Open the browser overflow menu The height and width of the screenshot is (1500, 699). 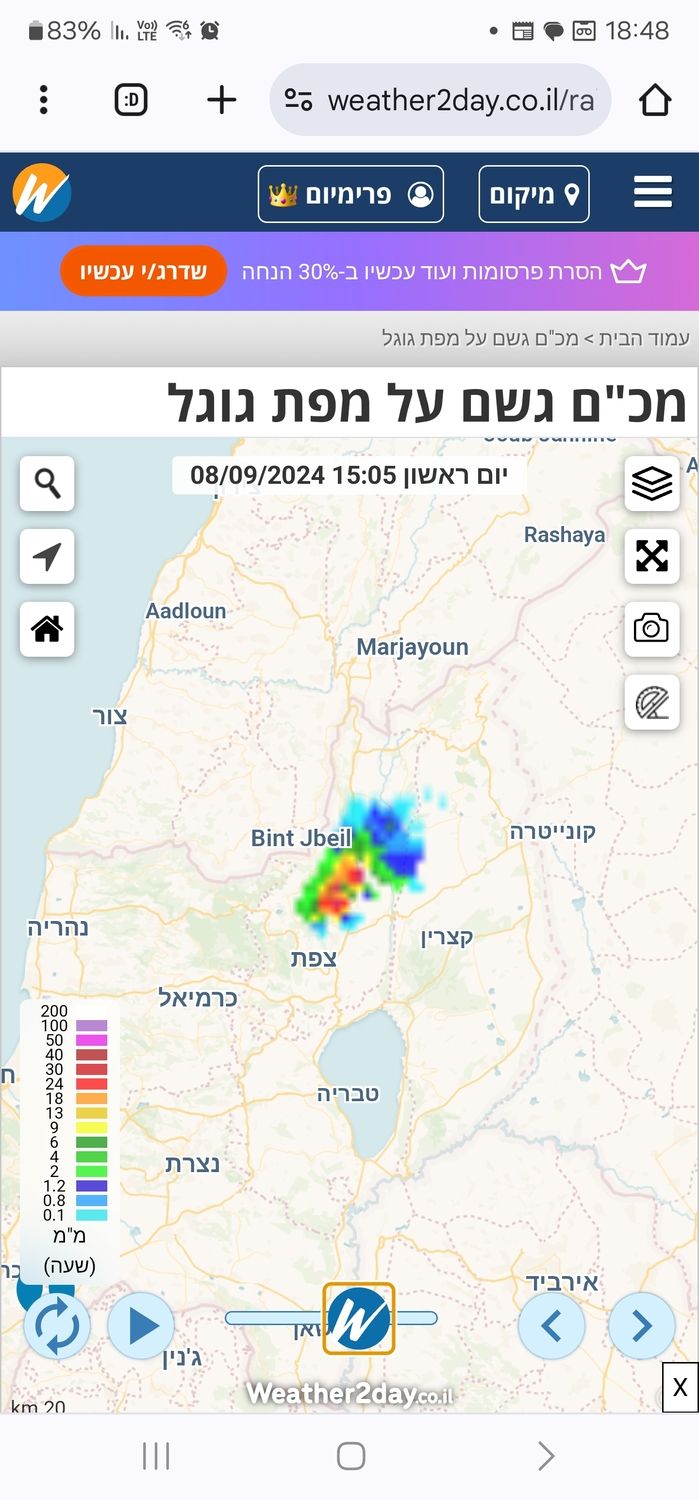pos(43,100)
